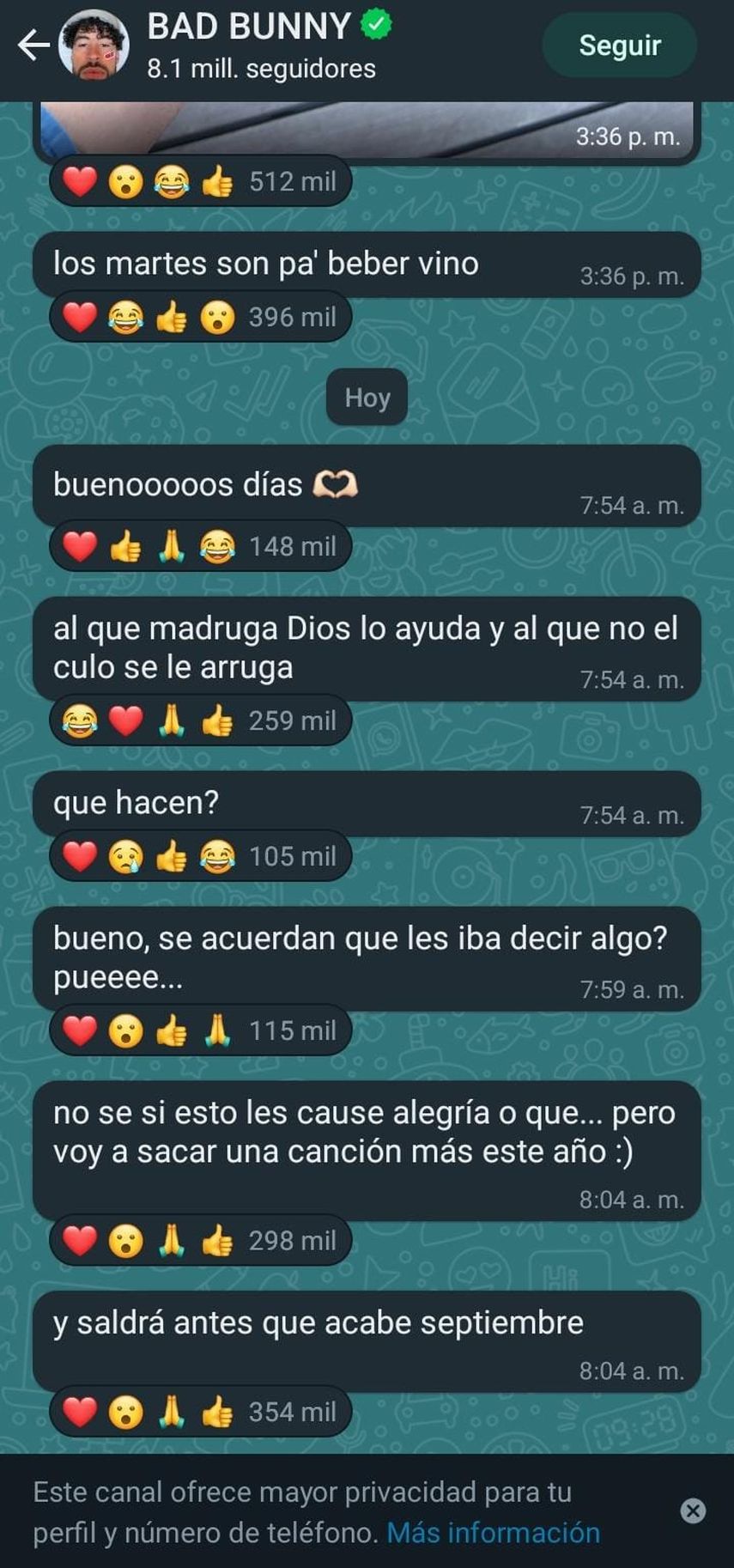The image size is (734, 1568).
Task: Open the Más información link
Action: (493, 1532)
